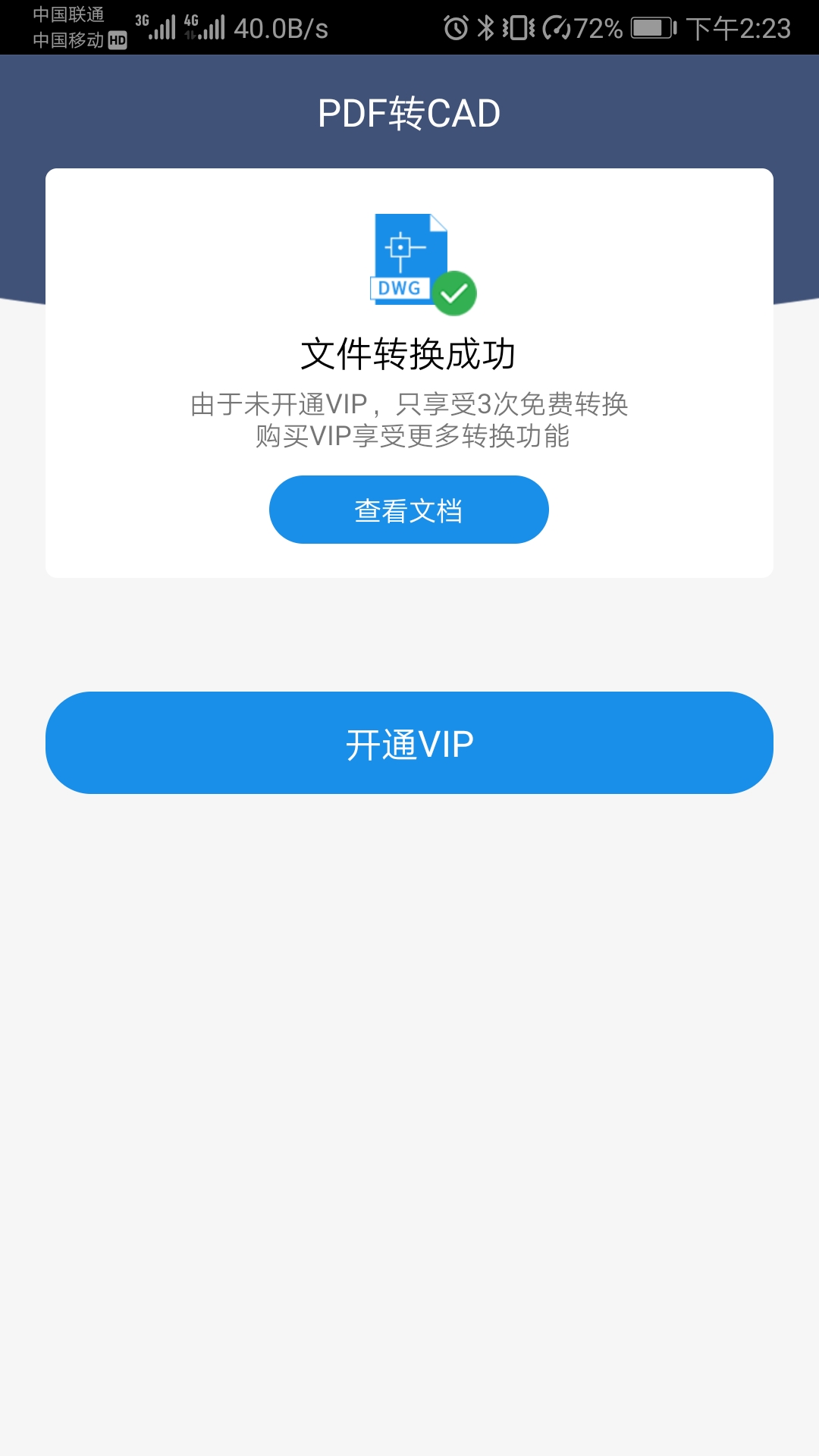Tap the 文件转换成功 heading text
Image resolution: width=819 pixels, height=1456 pixels.
pos(408,350)
